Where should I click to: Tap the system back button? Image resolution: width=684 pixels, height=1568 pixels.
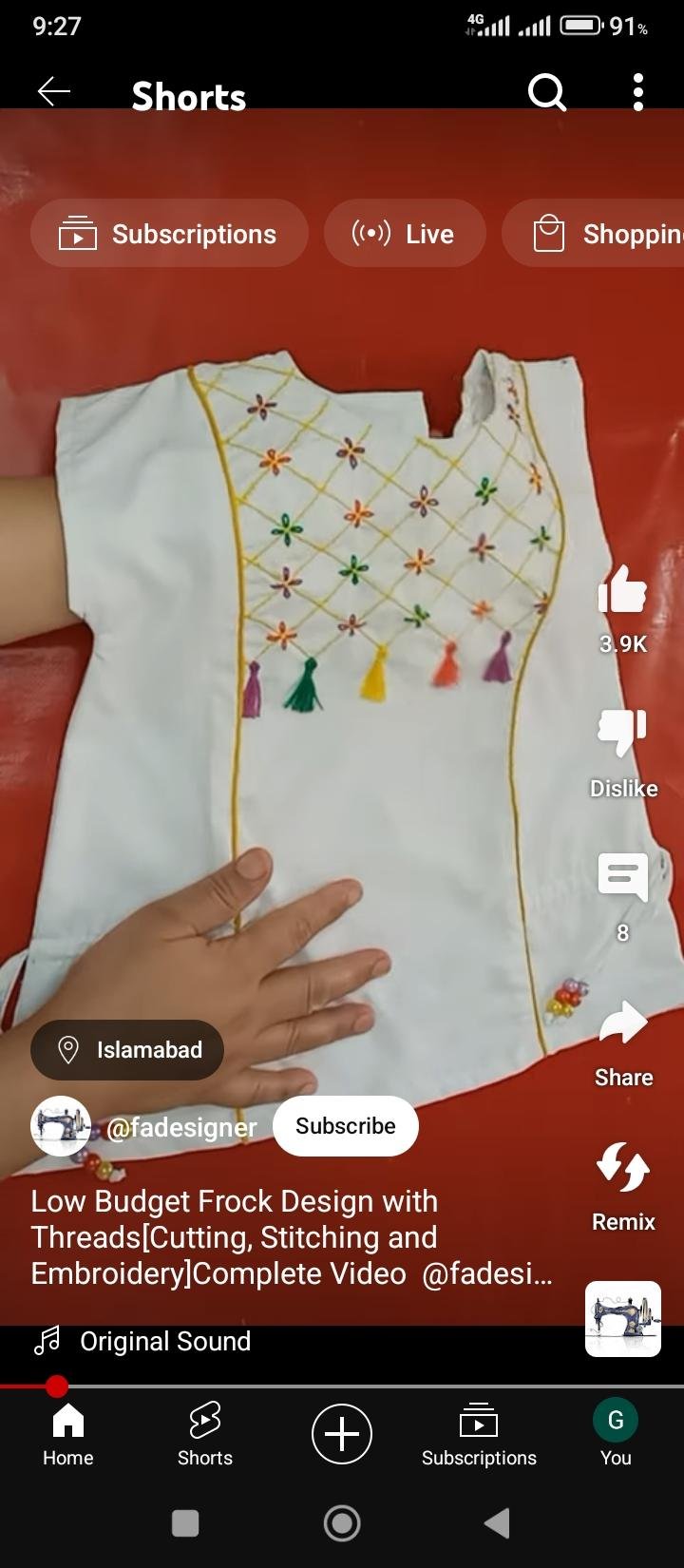(x=498, y=1523)
